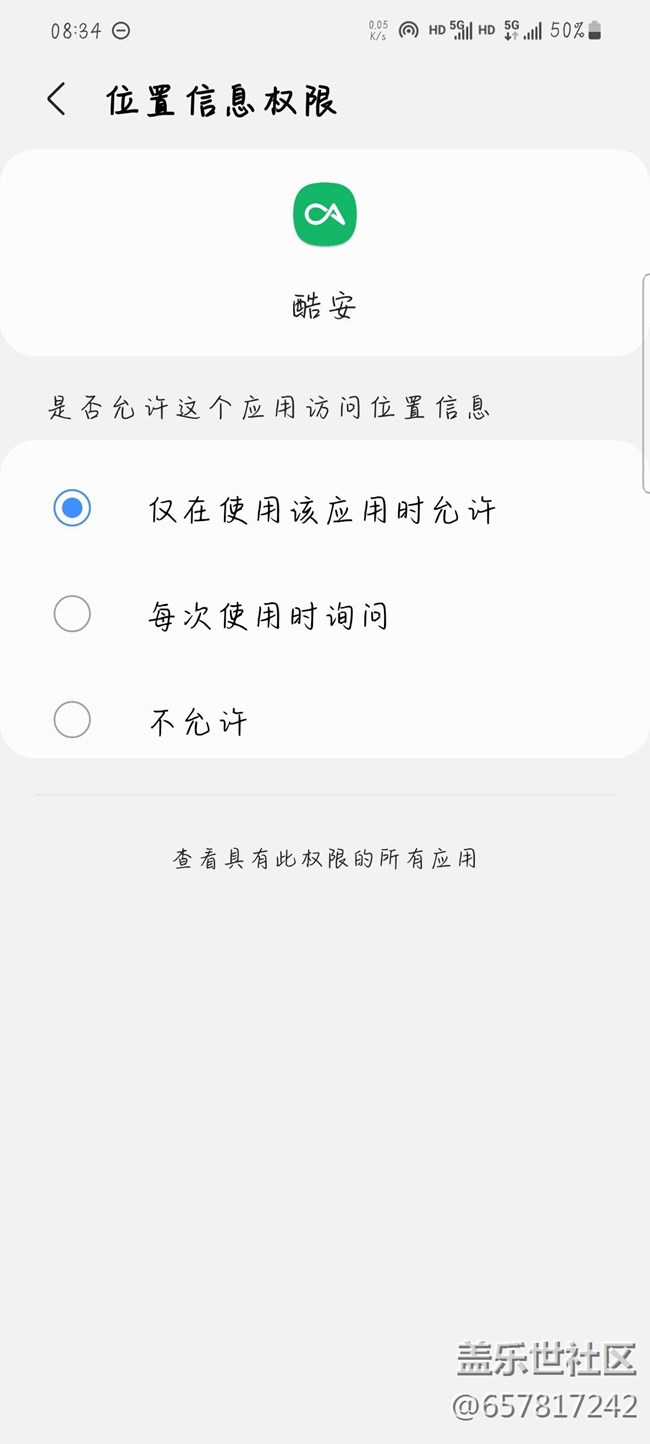This screenshot has width=650, height=1444.
Task: Select 仅在使用该应用时允许 option
Action: [x=325, y=510]
